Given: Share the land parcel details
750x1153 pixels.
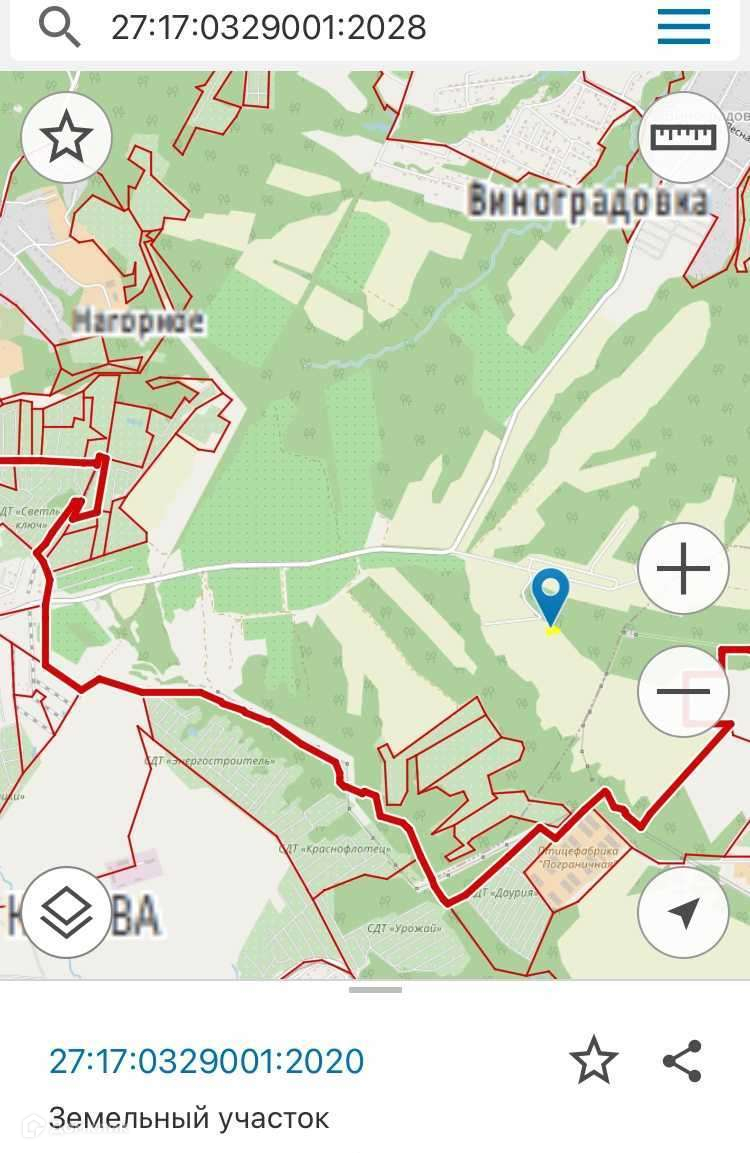Looking at the screenshot, I should [x=682, y=1060].
